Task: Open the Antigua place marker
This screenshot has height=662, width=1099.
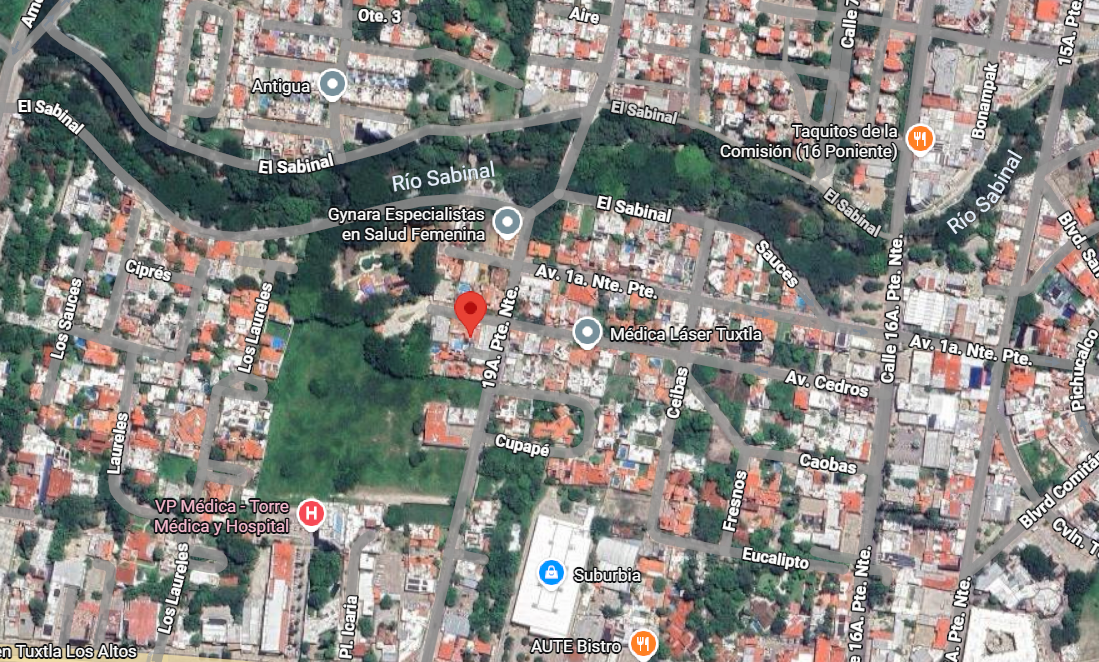Action: coord(332,85)
